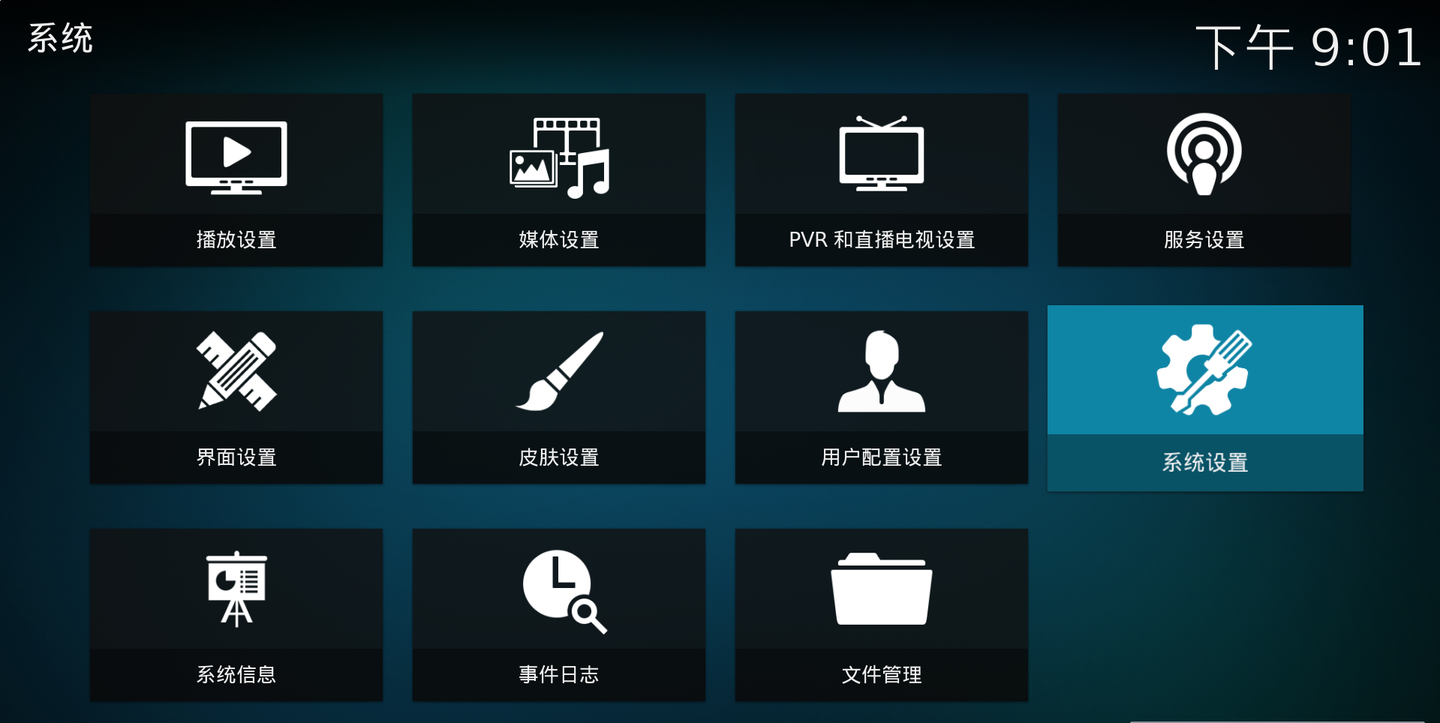Open 皮肤设置 skin settings

[x=558, y=397]
